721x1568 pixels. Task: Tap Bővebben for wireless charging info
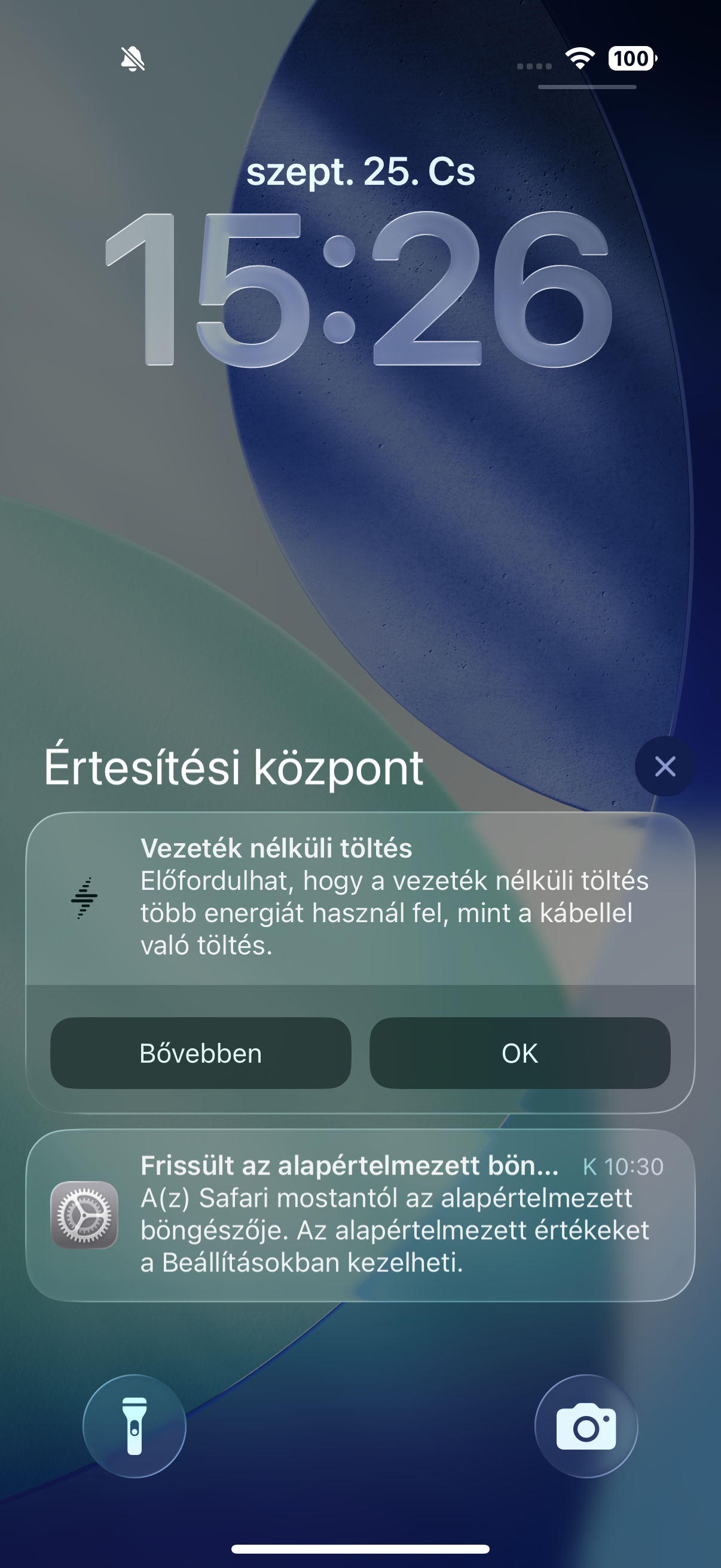tap(200, 1053)
